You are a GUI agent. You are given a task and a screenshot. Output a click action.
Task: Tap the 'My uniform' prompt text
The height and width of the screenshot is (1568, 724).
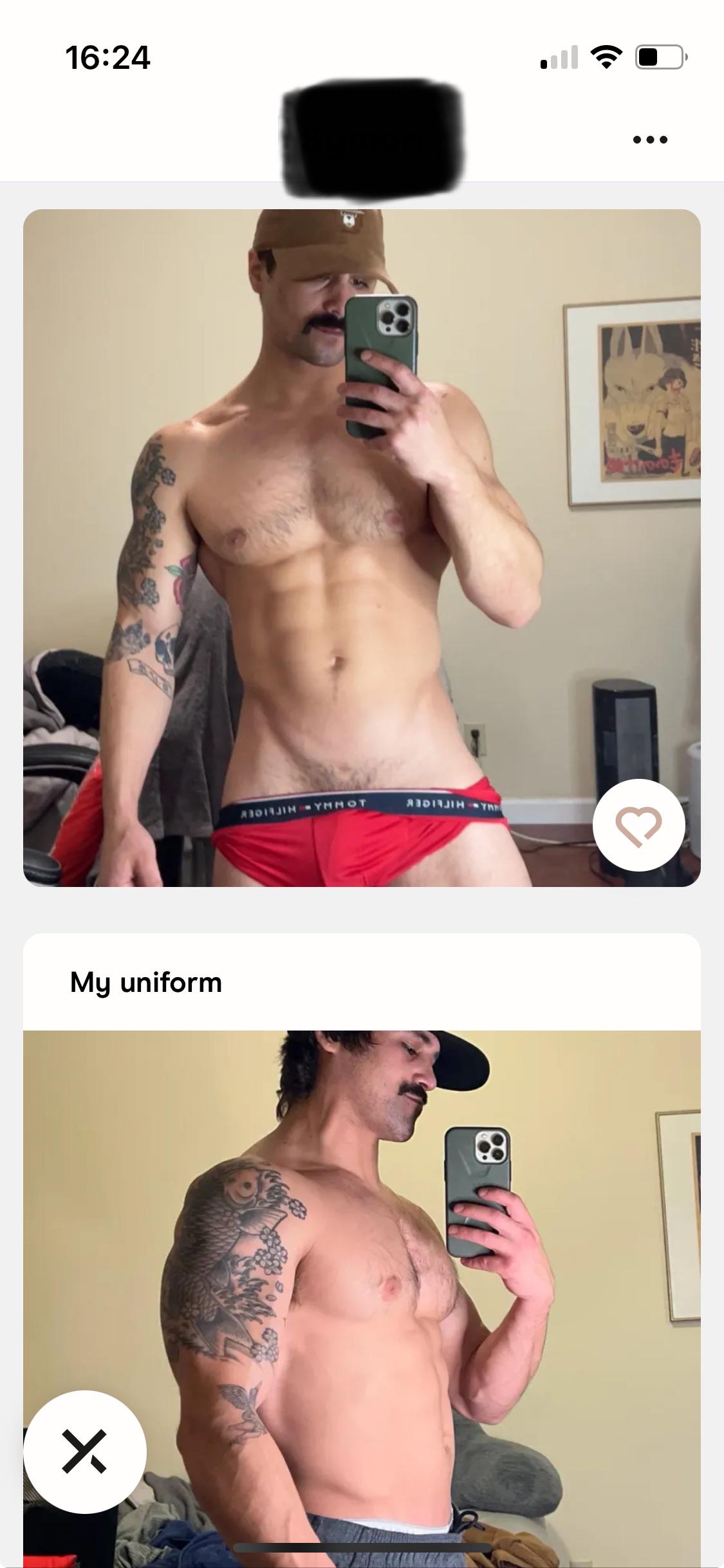[145, 982]
